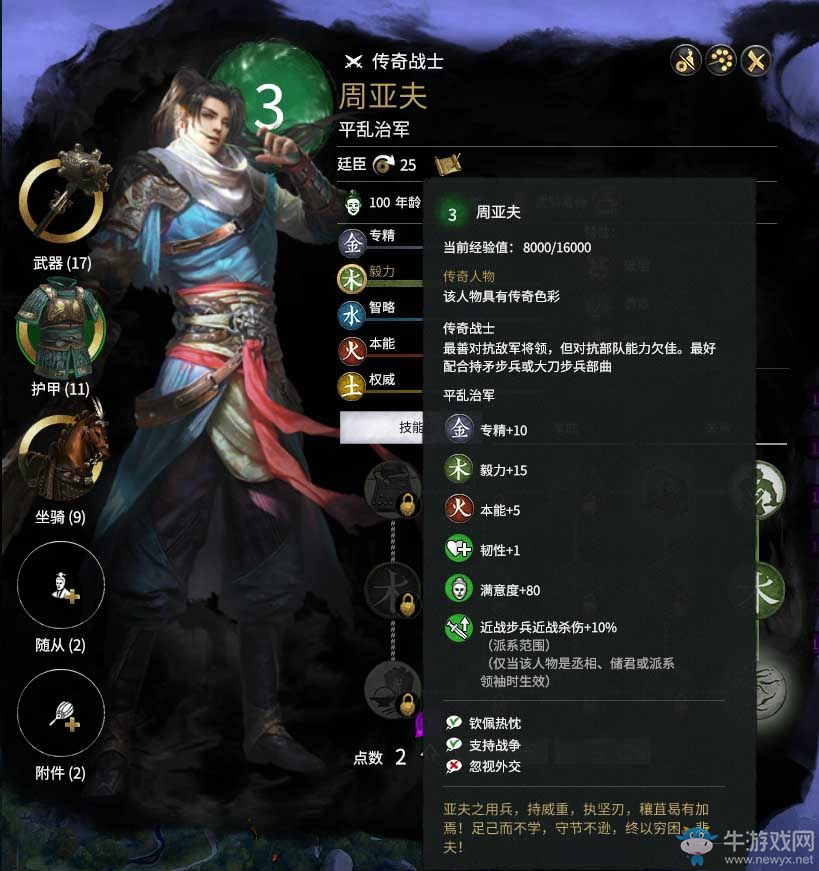This screenshot has width=819, height=871.
Task: Add a follower in 随从 (2)
Action: 61,586
